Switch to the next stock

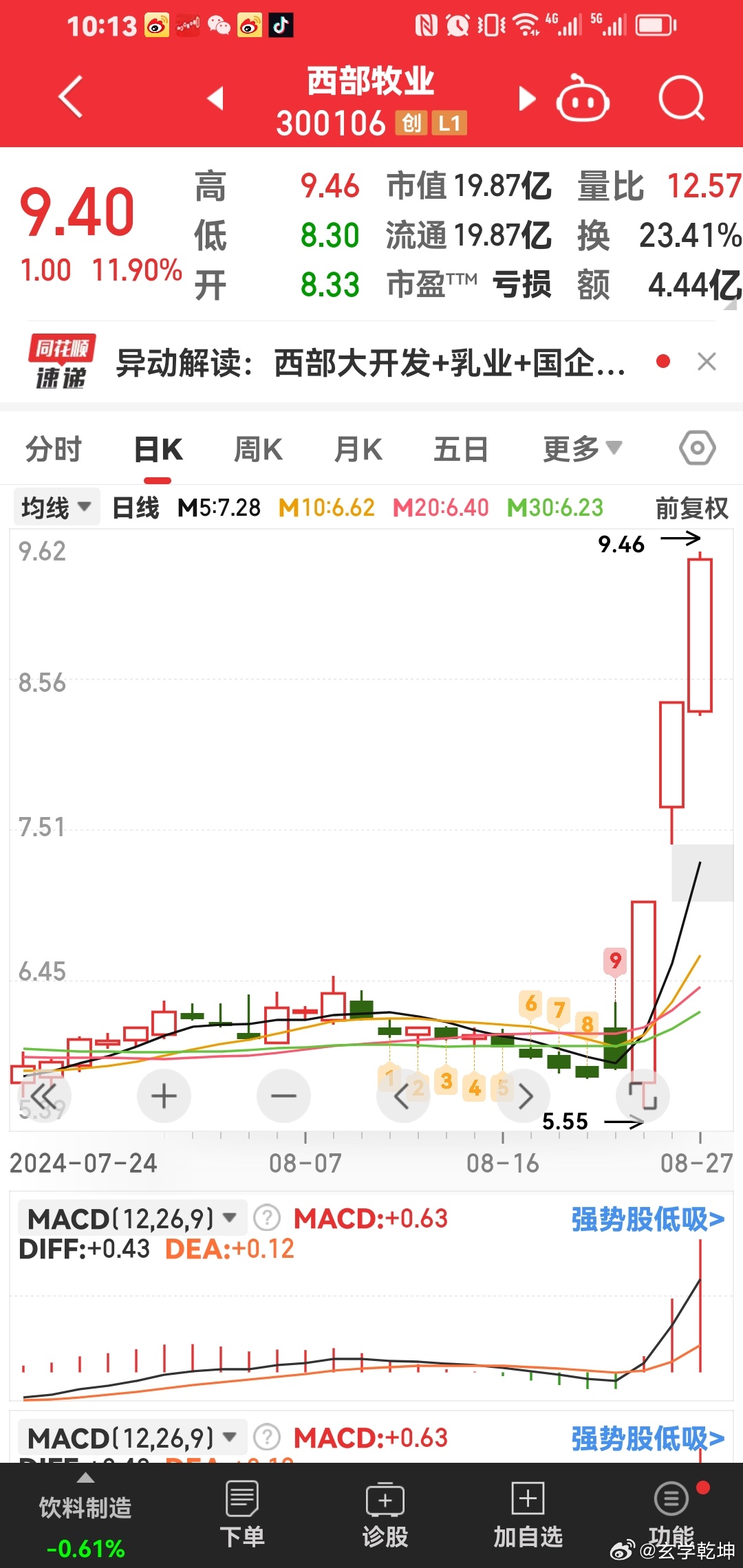526,98
